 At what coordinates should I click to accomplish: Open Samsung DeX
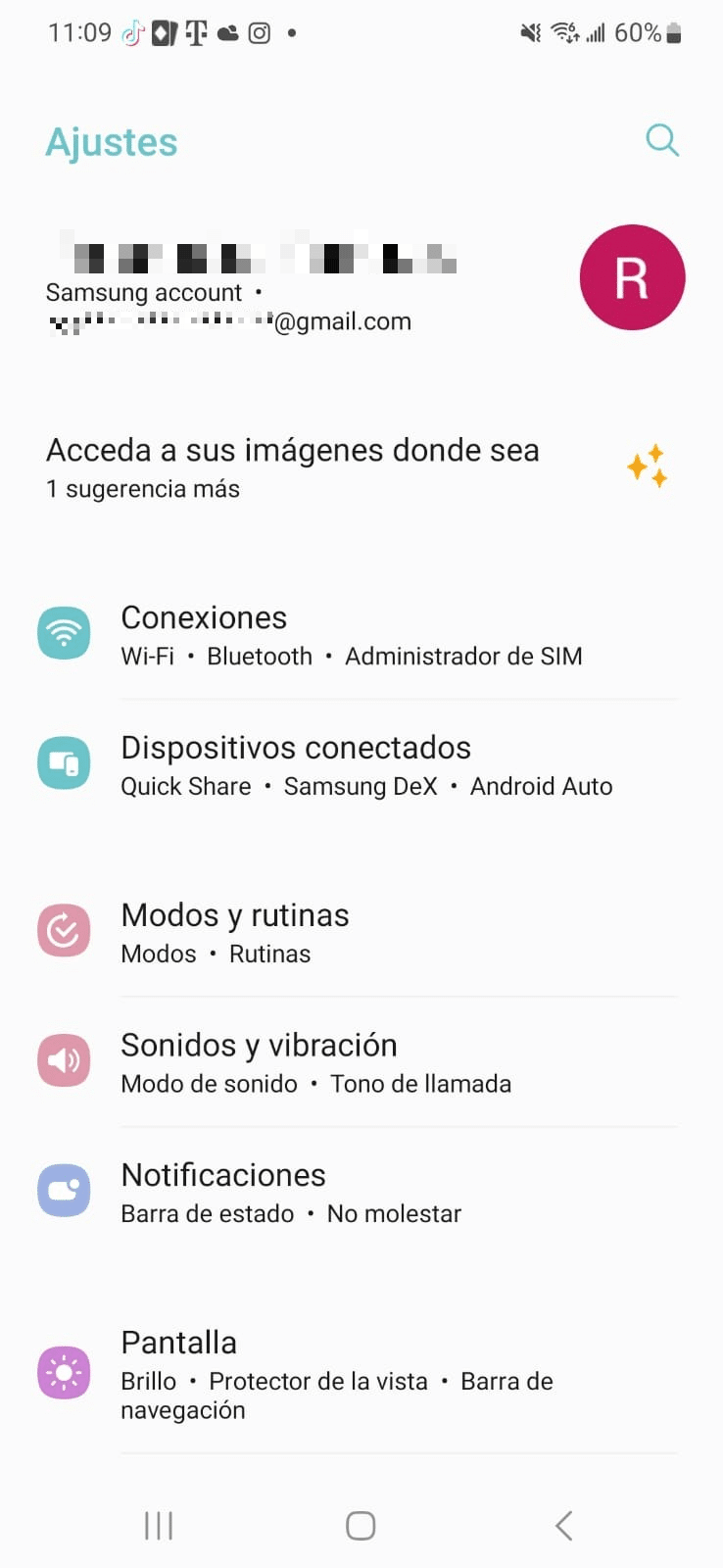click(361, 786)
